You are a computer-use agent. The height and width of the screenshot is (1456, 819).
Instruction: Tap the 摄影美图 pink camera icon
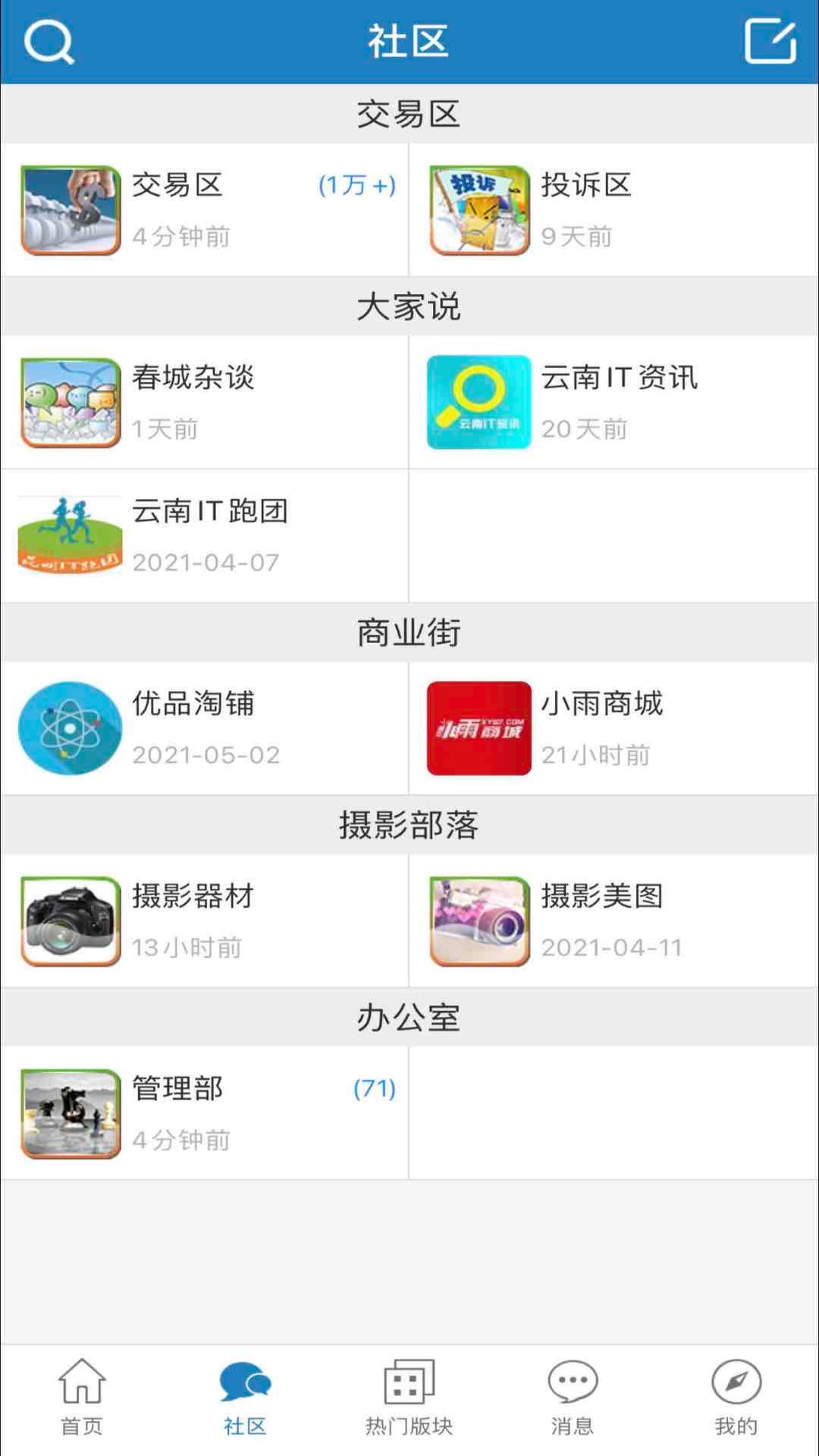tap(480, 920)
